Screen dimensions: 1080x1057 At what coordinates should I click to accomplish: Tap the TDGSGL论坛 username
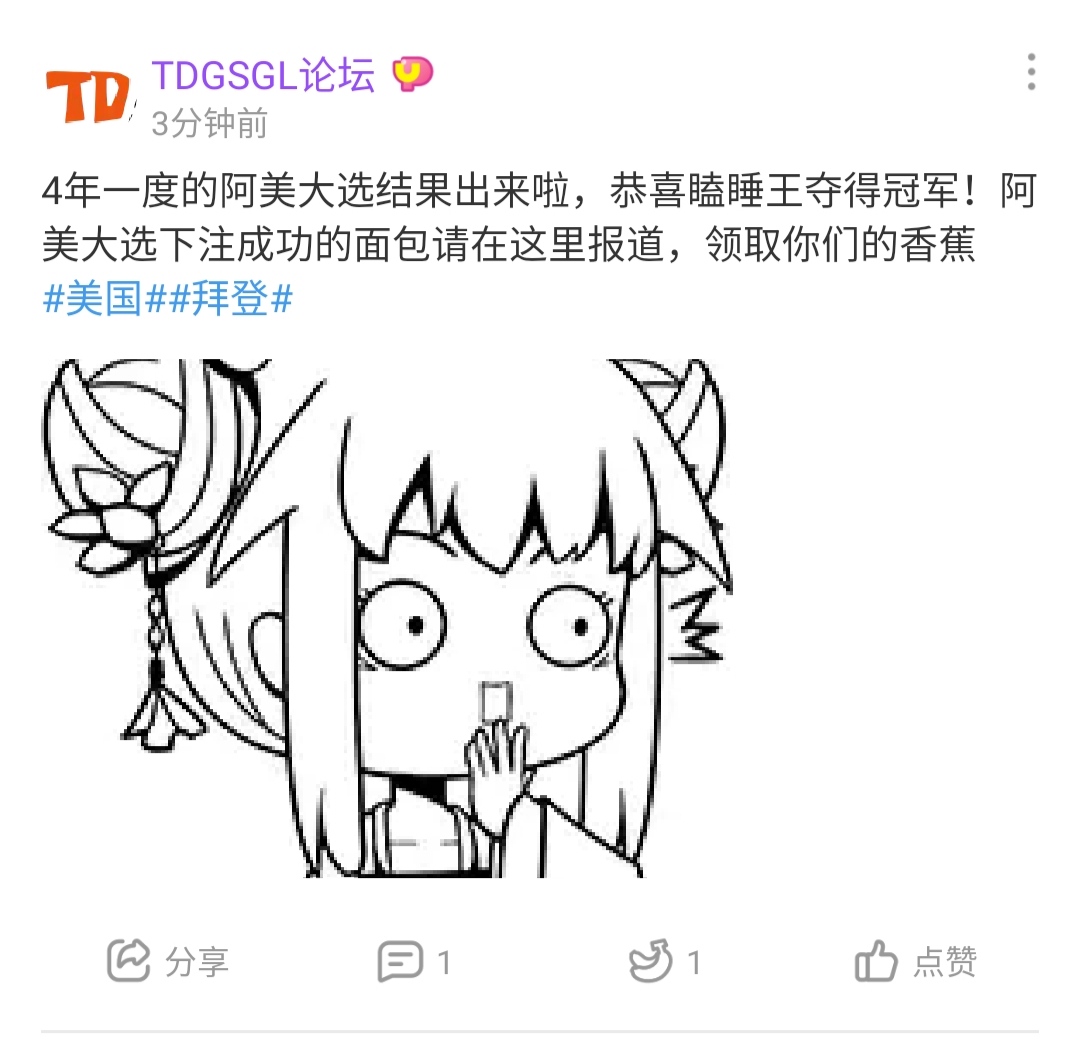click(x=263, y=75)
